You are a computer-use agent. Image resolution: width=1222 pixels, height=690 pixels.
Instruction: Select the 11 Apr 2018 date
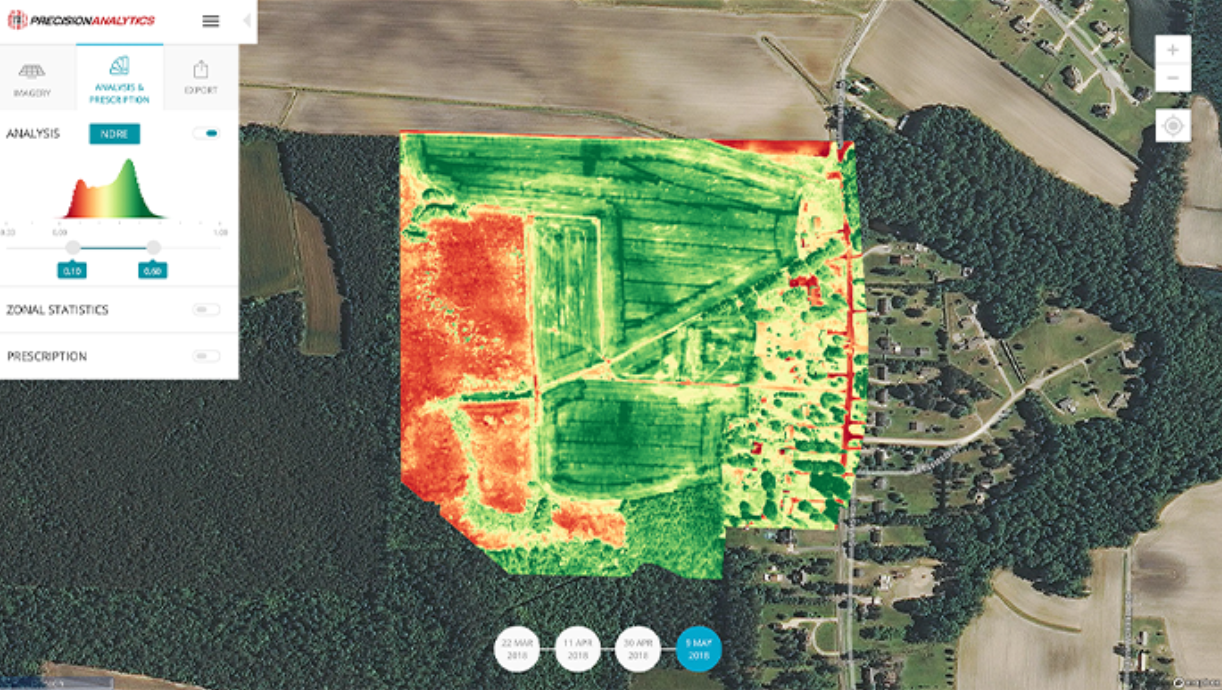[x=577, y=650]
